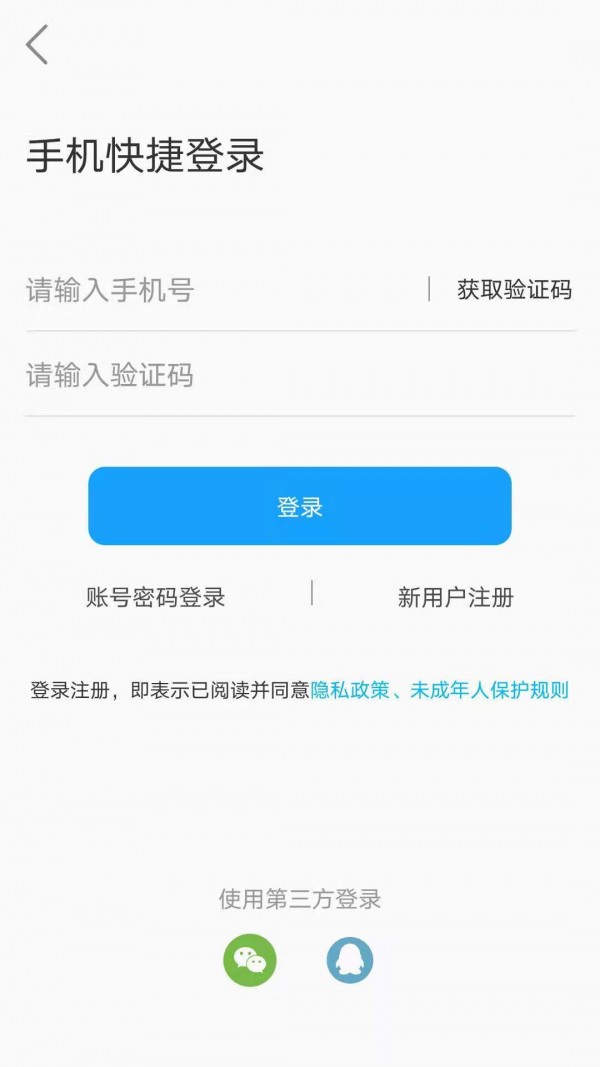Open 新用户注册 to register

tap(455, 598)
